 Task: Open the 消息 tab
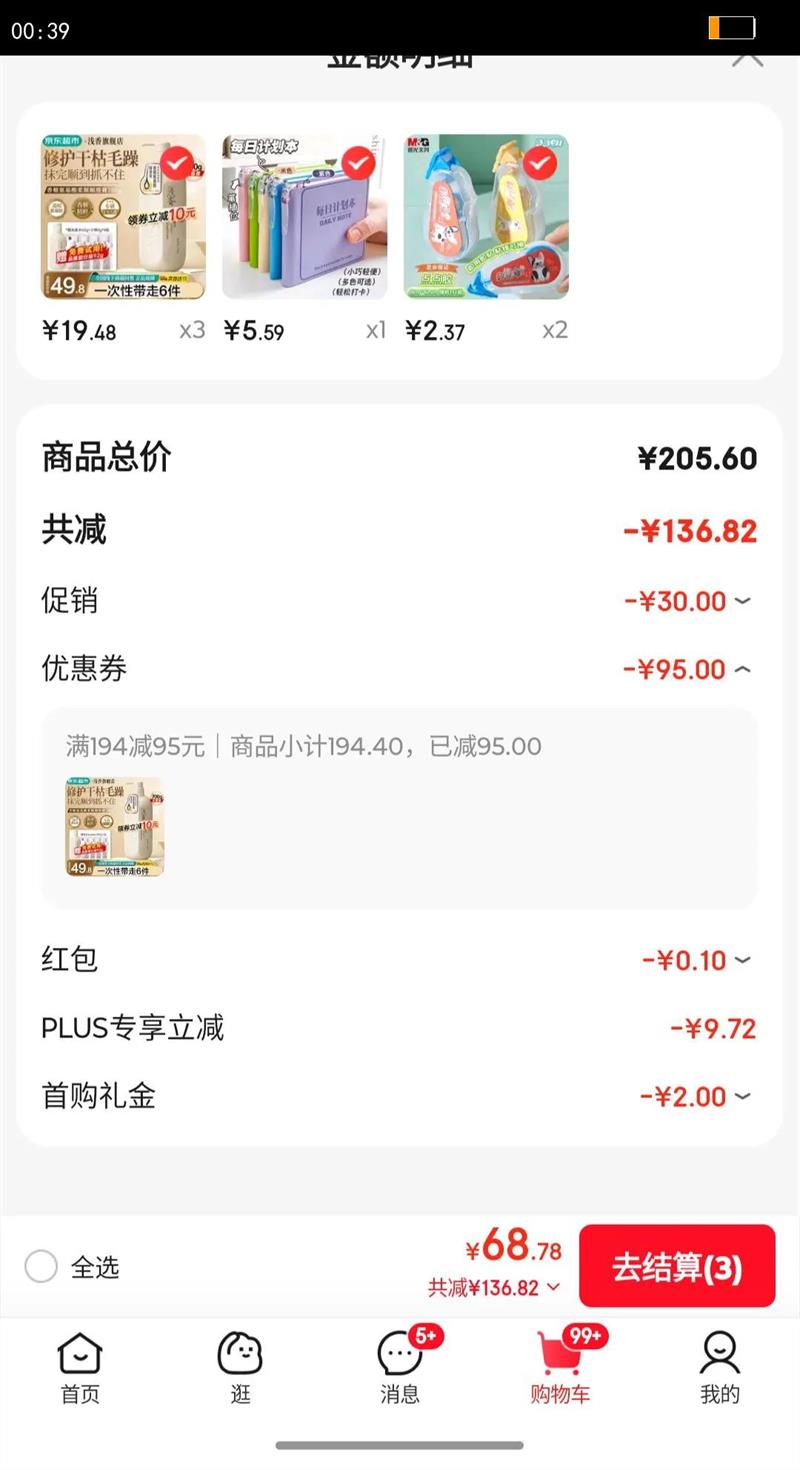point(400,1368)
